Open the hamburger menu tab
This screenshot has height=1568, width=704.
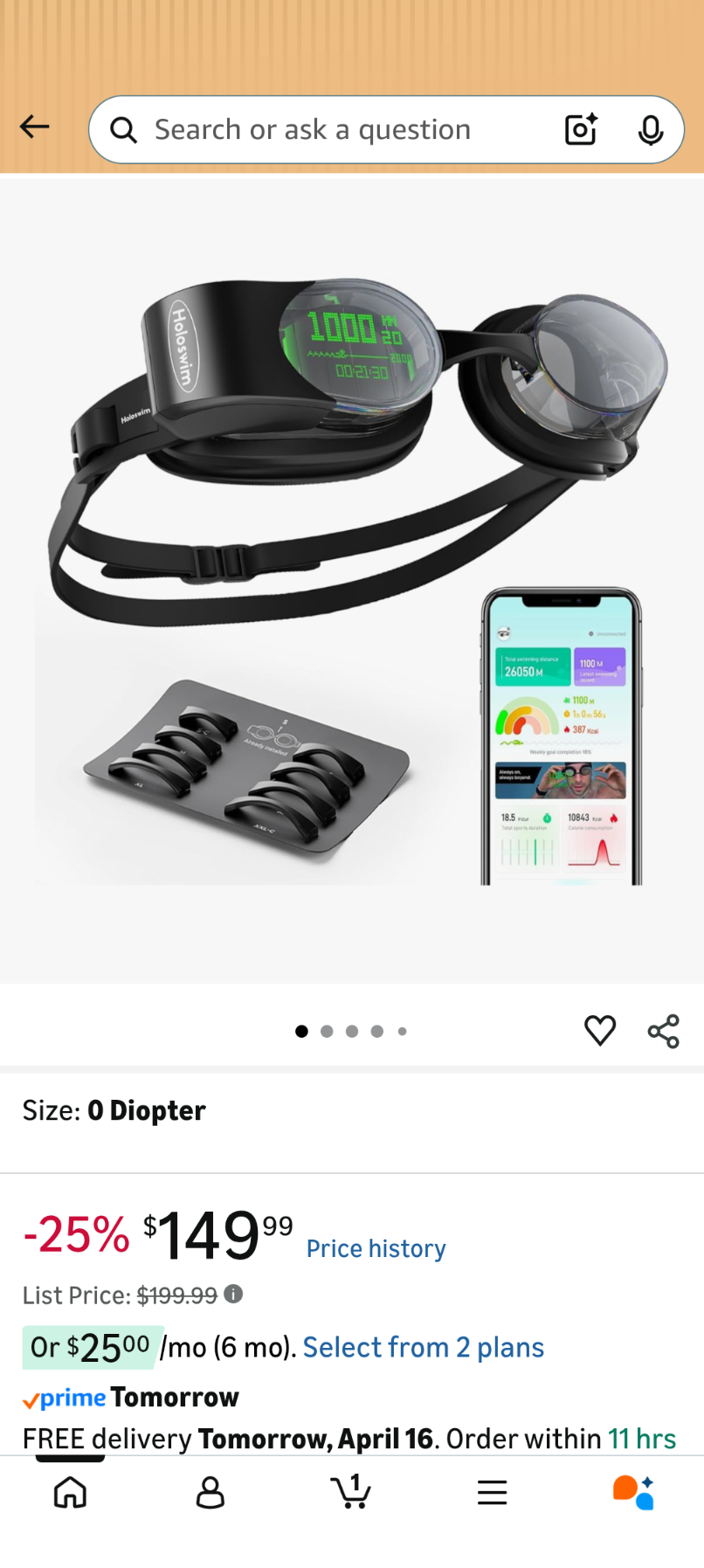tap(492, 1493)
